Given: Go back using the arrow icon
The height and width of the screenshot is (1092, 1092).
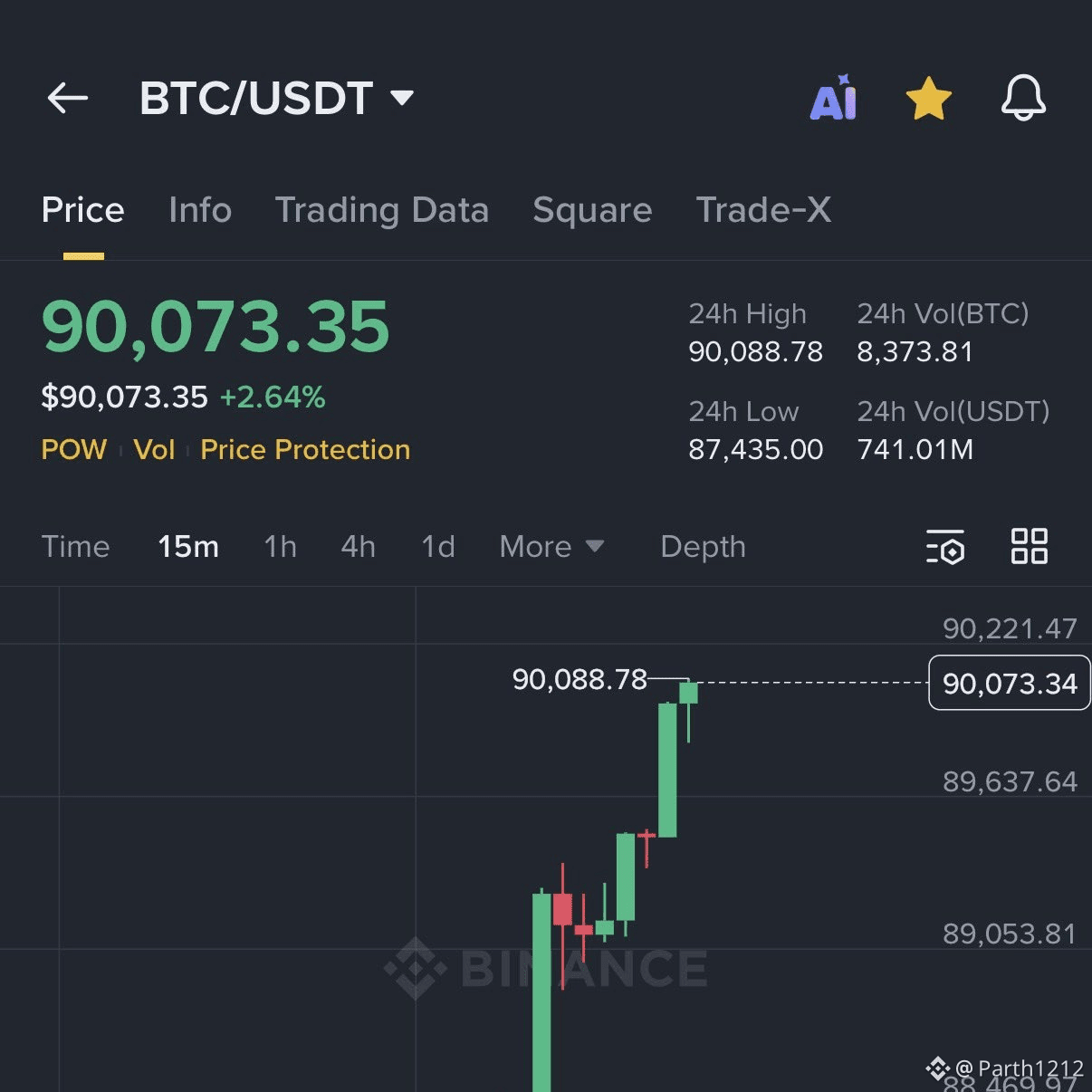Looking at the screenshot, I should click(x=68, y=98).
